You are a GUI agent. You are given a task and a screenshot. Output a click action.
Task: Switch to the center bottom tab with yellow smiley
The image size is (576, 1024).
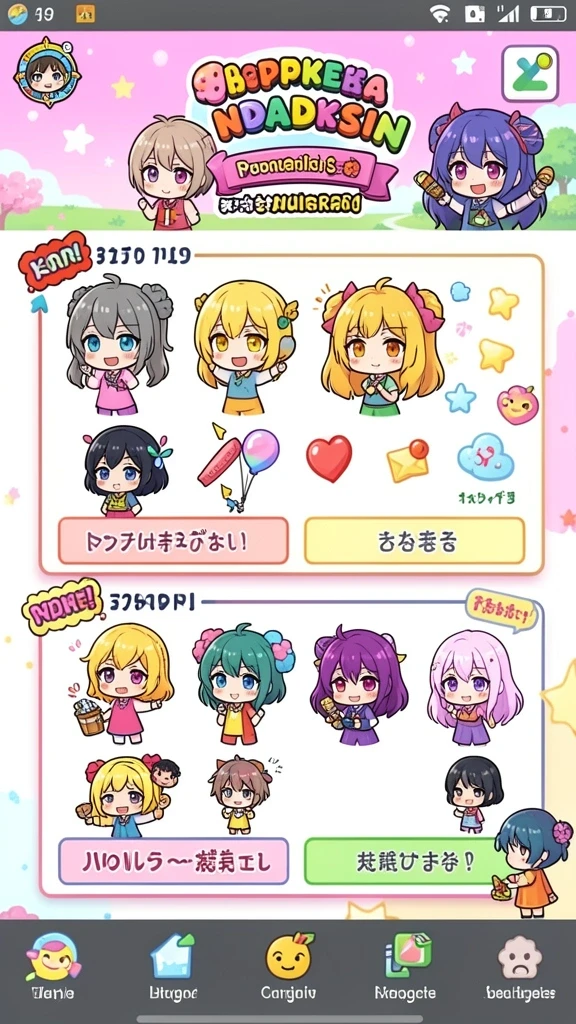pyautogui.click(x=288, y=968)
